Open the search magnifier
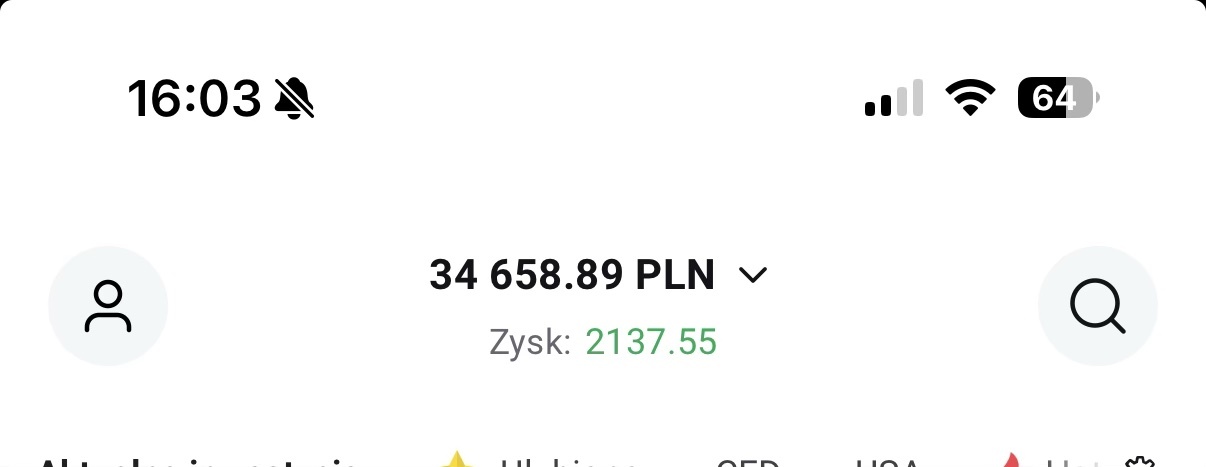Viewport: 1206px width, 467px height. [1097, 306]
